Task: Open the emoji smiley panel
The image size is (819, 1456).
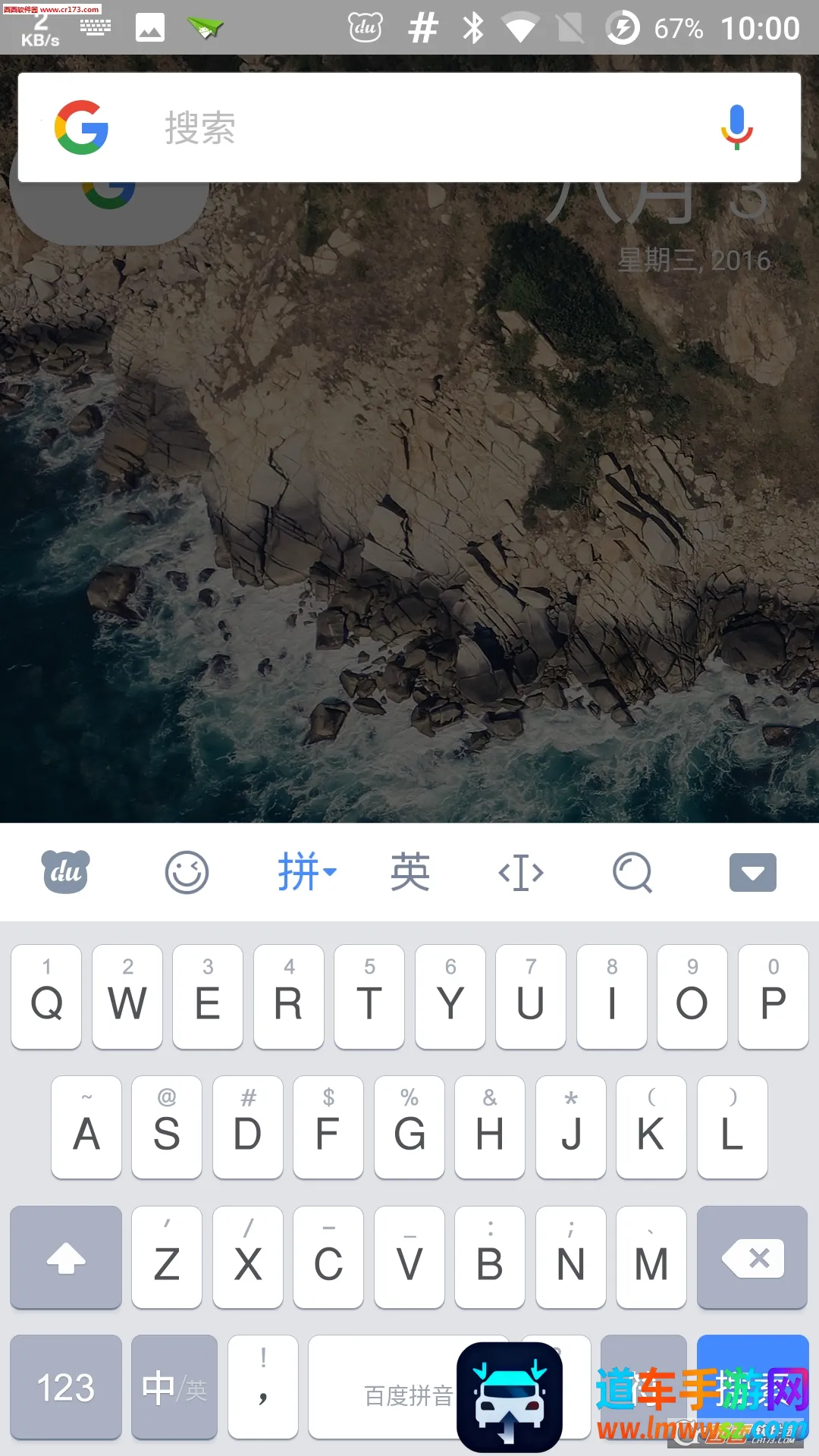Action: [x=187, y=872]
